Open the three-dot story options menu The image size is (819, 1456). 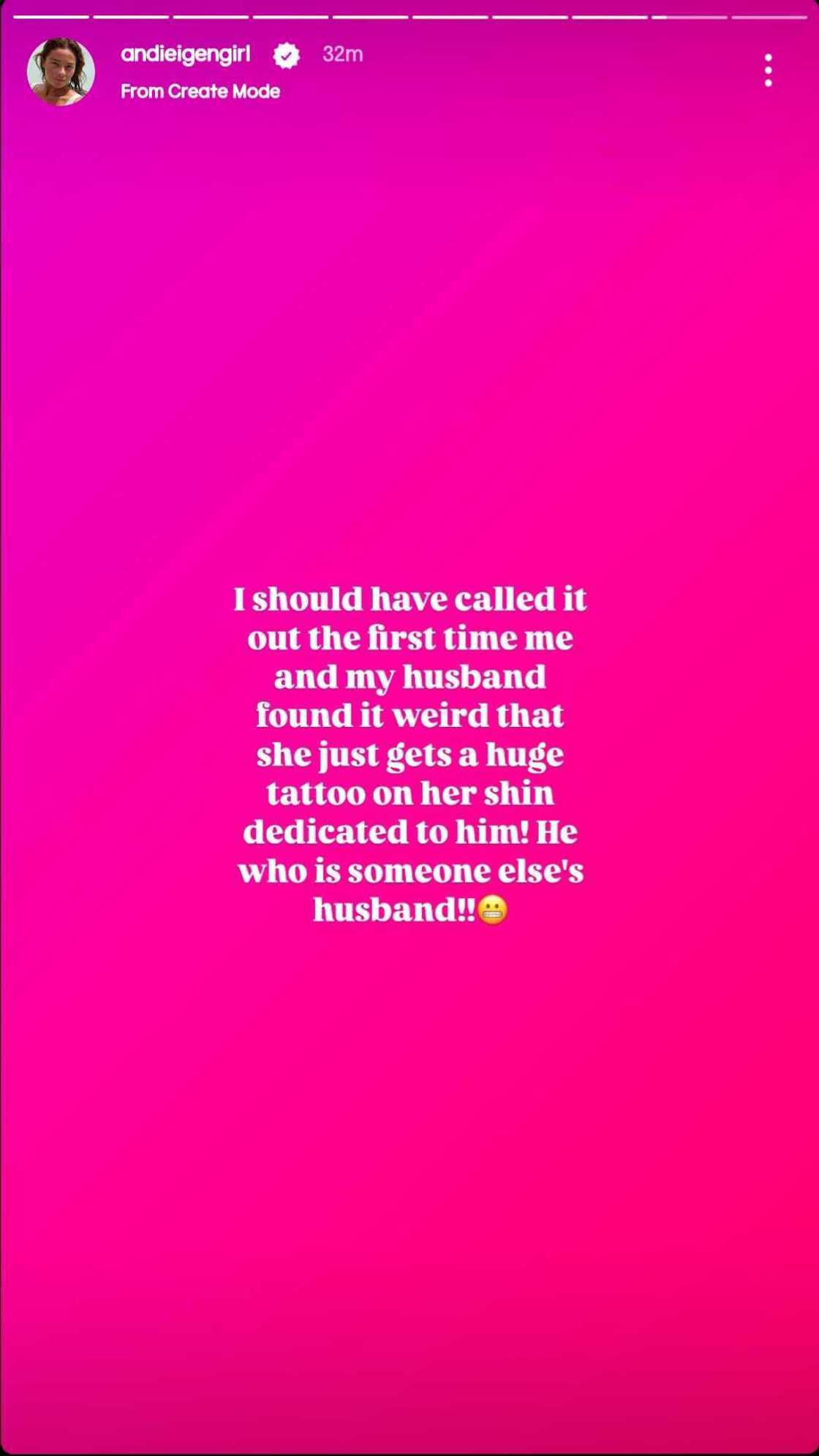pyautogui.click(x=767, y=68)
